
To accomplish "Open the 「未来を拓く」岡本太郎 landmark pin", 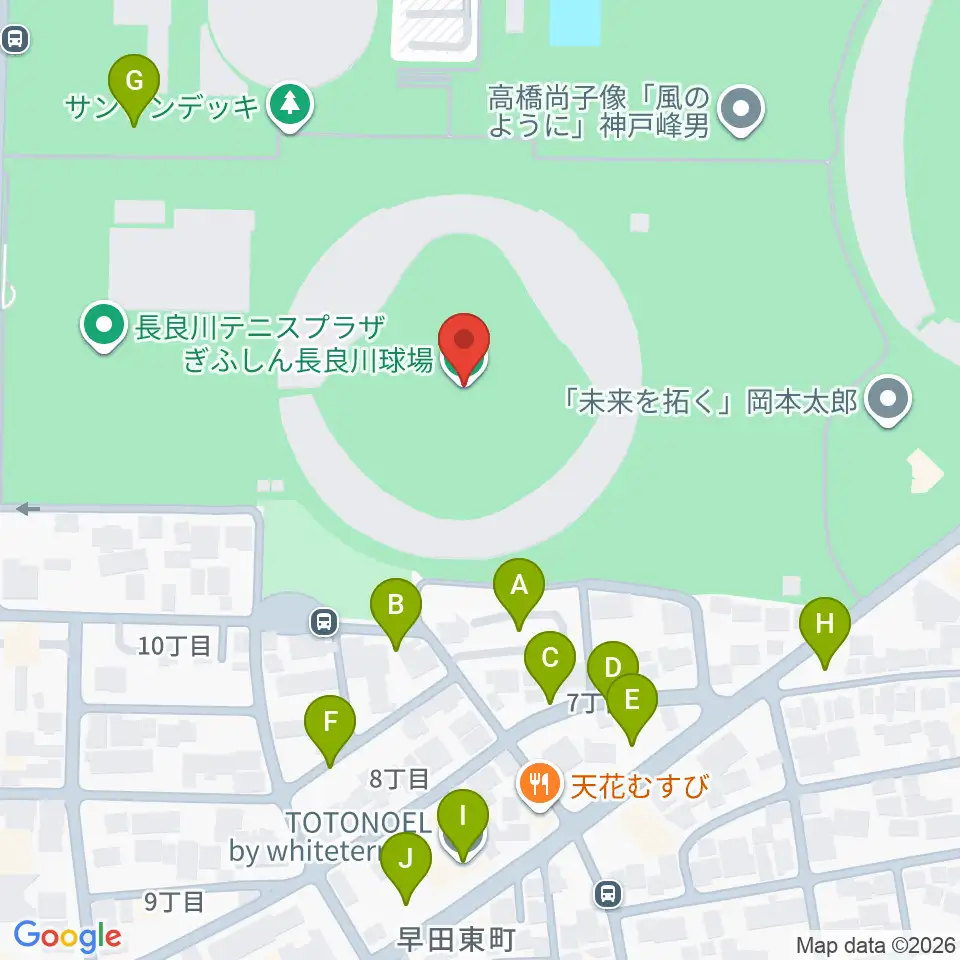I will 888,400.
